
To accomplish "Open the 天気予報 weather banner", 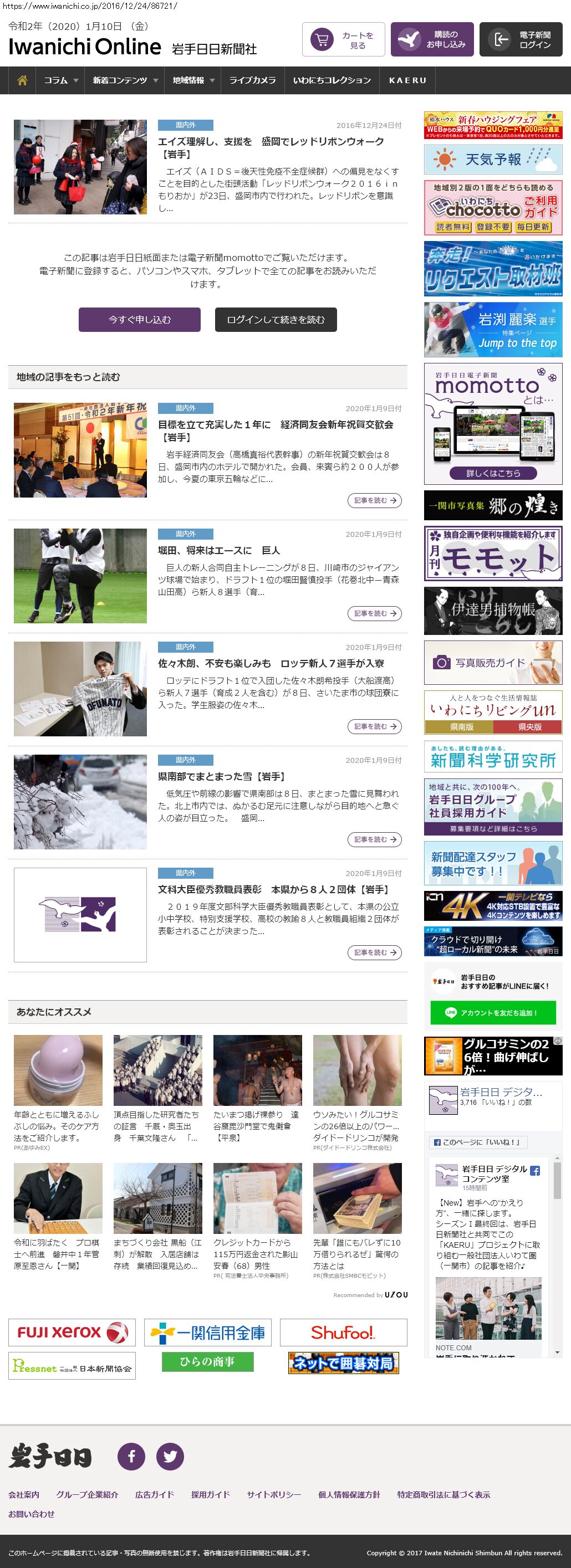I will 492,160.
